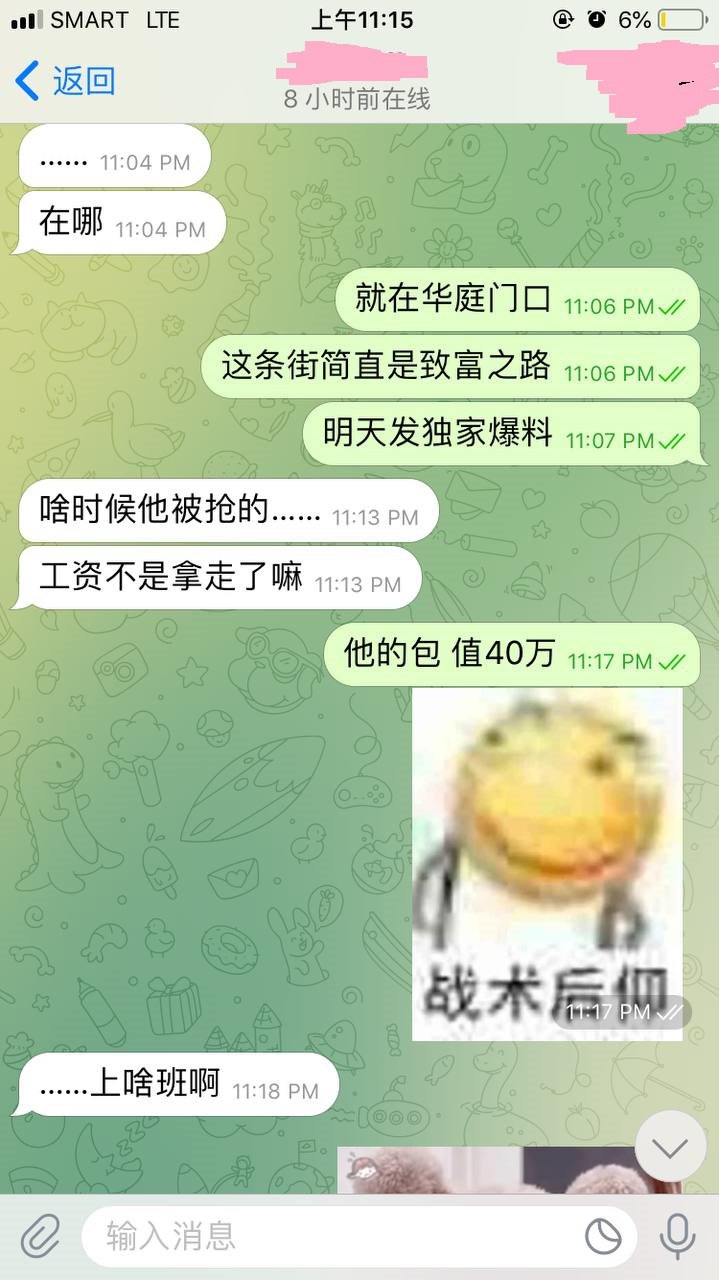Open the 战术后仰 sticker image
This screenshot has width=719, height=1280.
coord(548,864)
